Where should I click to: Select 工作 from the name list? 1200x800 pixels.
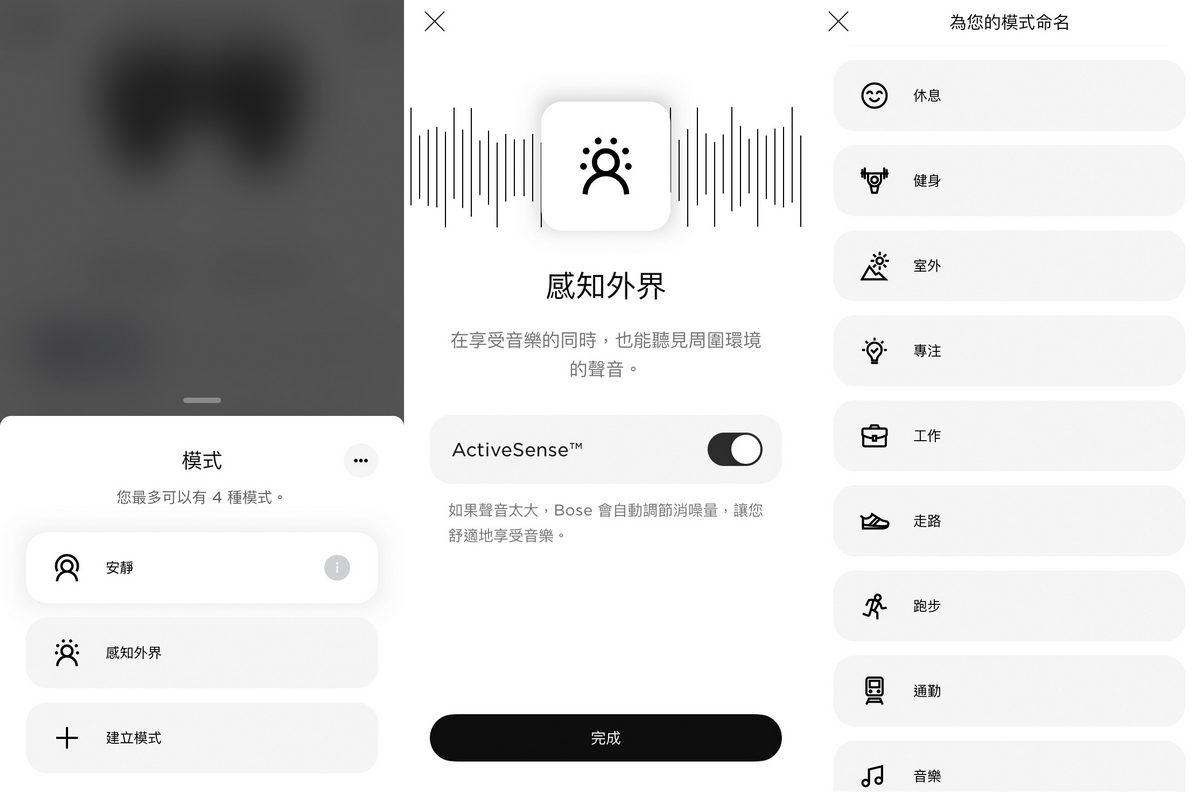1008,436
